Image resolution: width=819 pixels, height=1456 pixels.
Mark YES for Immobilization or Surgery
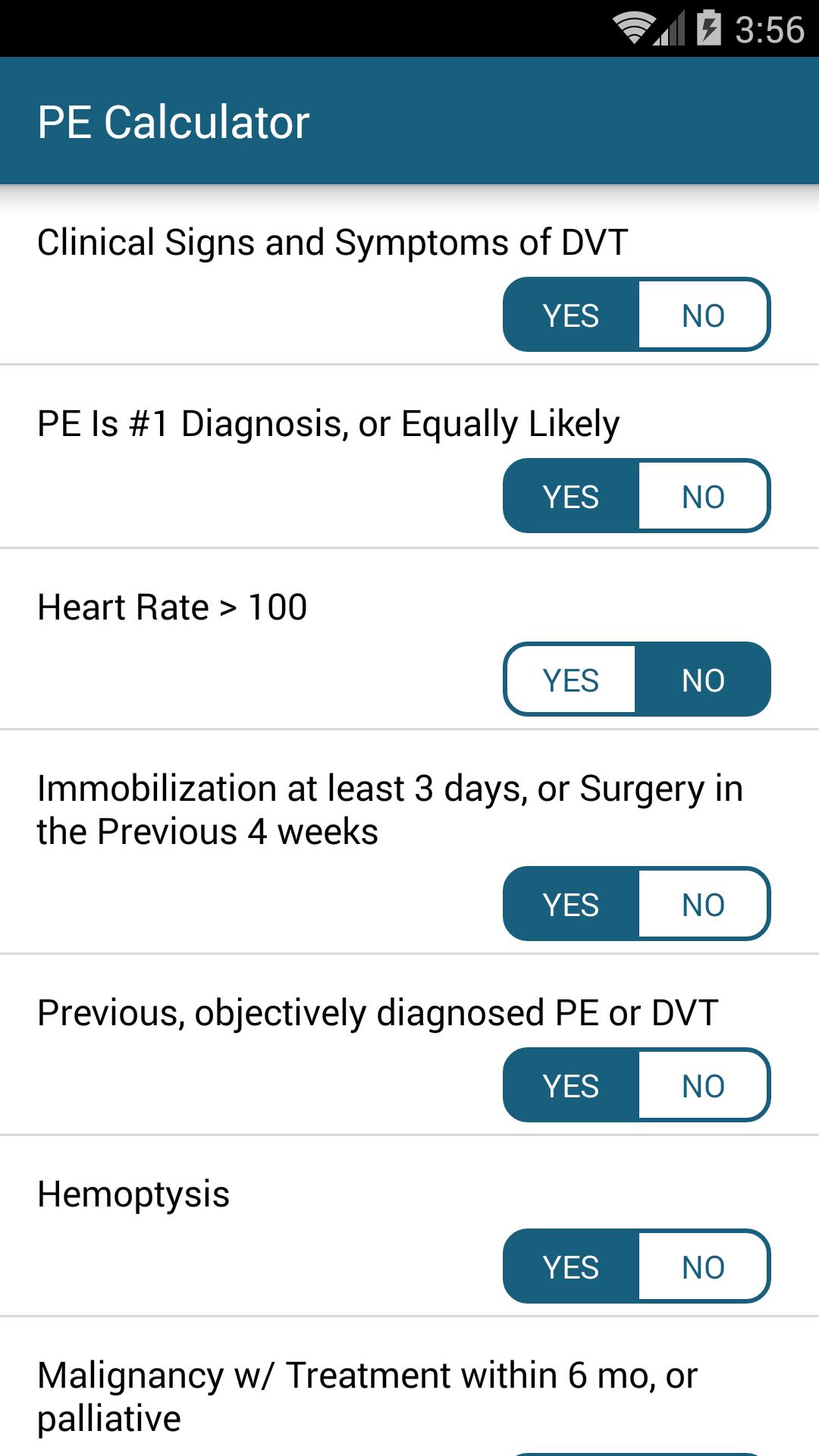coord(571,904)
